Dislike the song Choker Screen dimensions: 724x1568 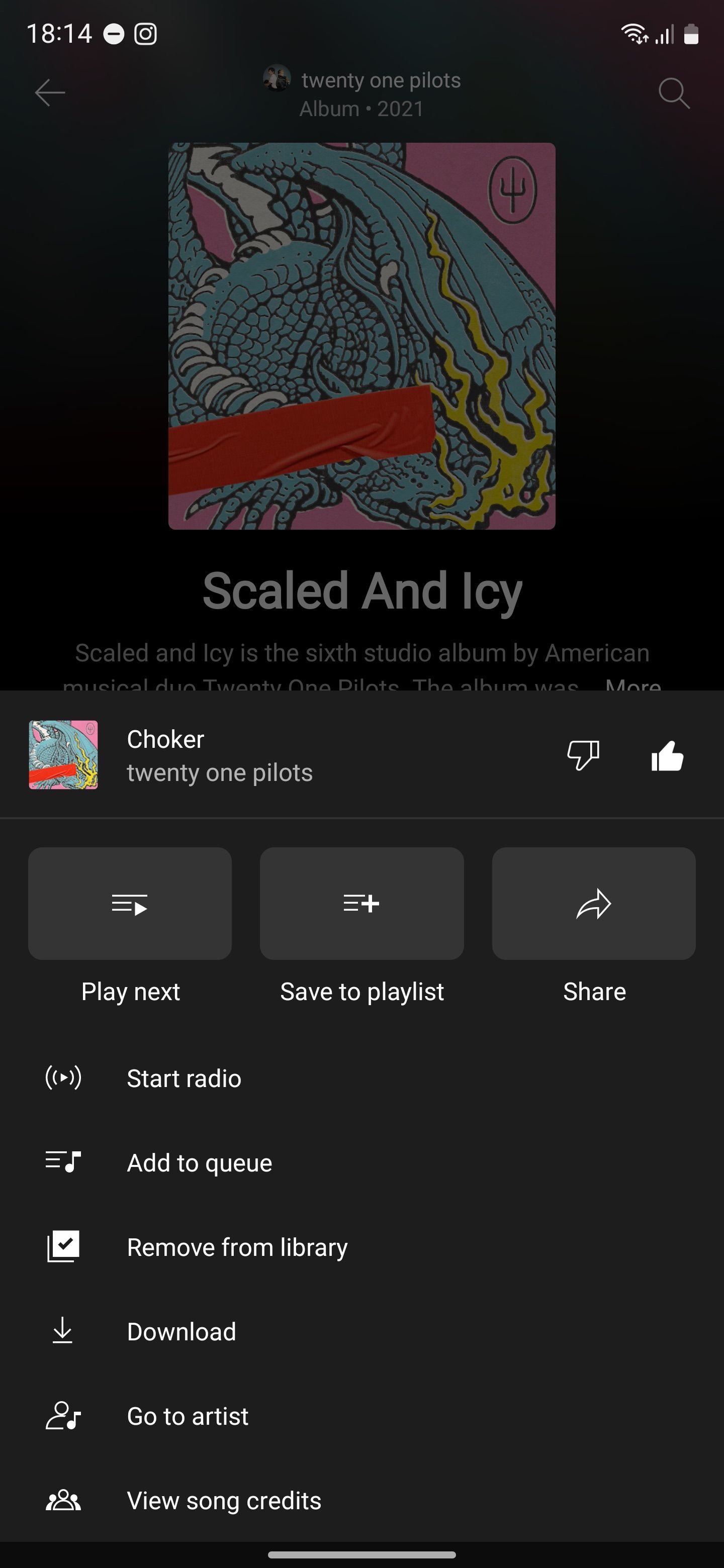tap(583, 755)
